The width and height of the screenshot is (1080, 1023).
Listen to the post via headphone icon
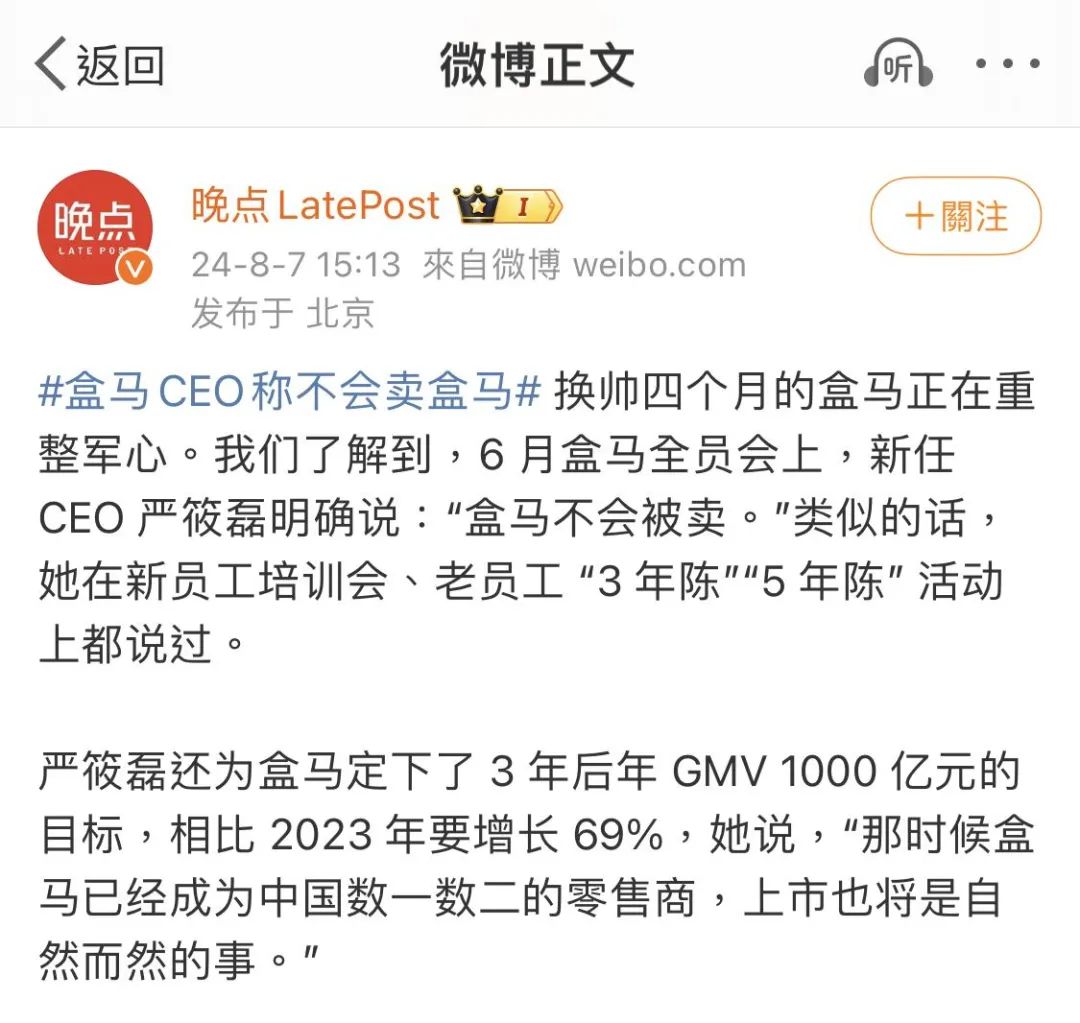click(898, 65)
